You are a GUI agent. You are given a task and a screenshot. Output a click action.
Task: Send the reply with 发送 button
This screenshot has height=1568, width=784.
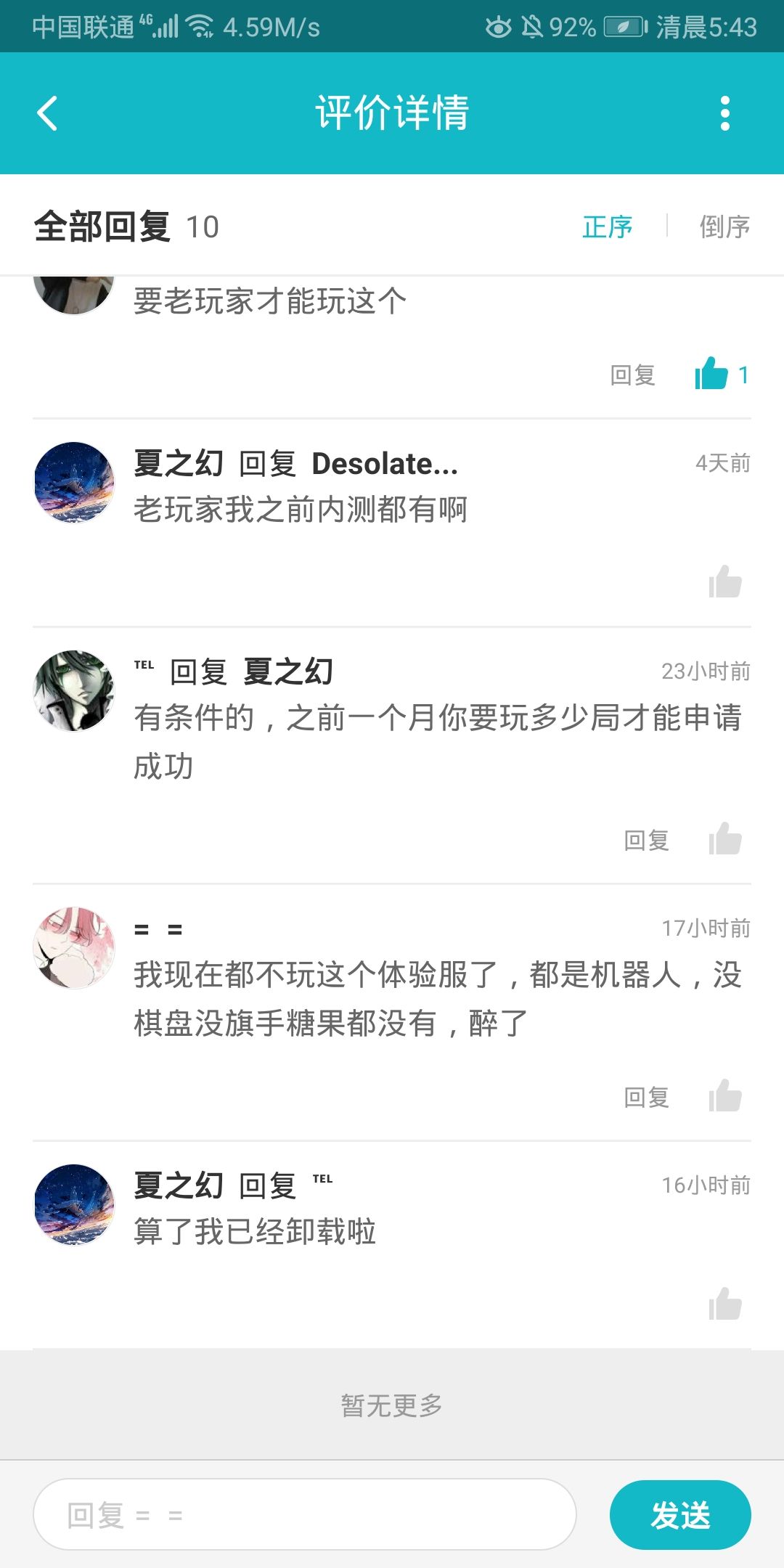680,1514
